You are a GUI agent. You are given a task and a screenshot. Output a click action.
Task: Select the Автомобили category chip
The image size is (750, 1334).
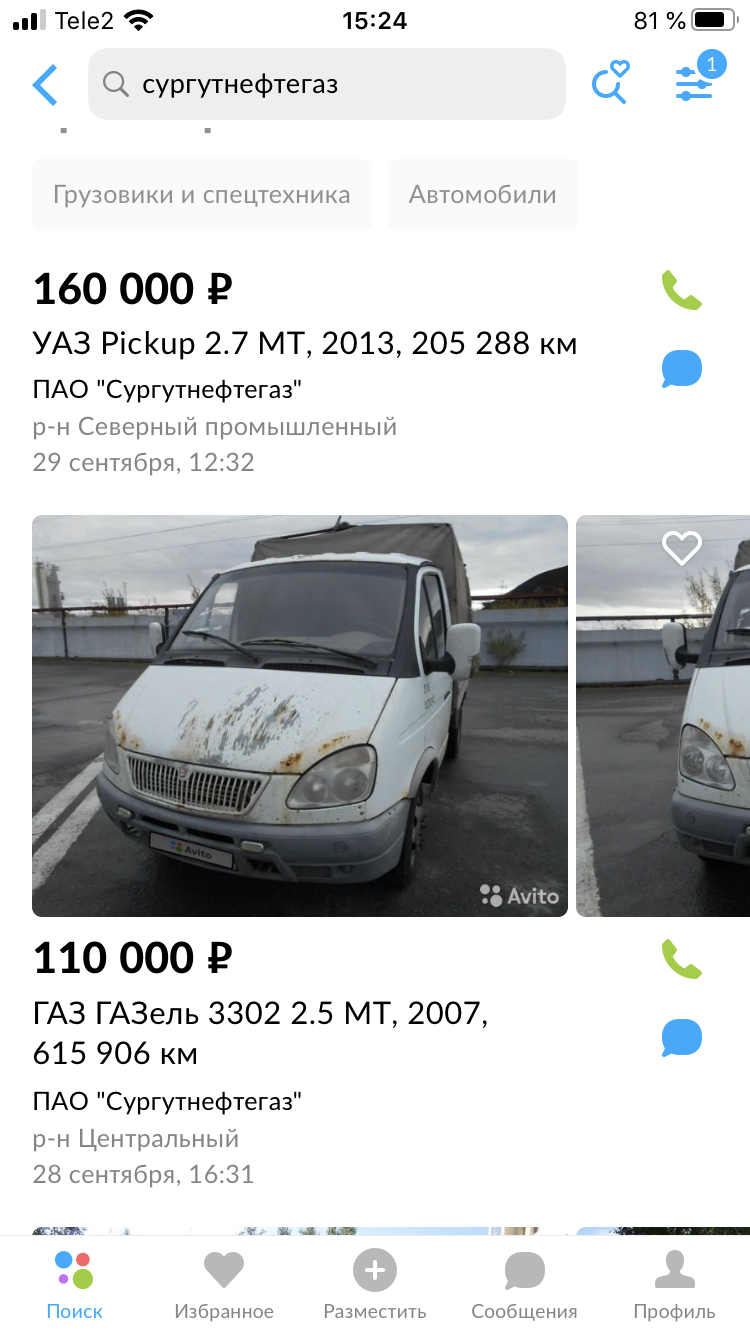point(483,195)
